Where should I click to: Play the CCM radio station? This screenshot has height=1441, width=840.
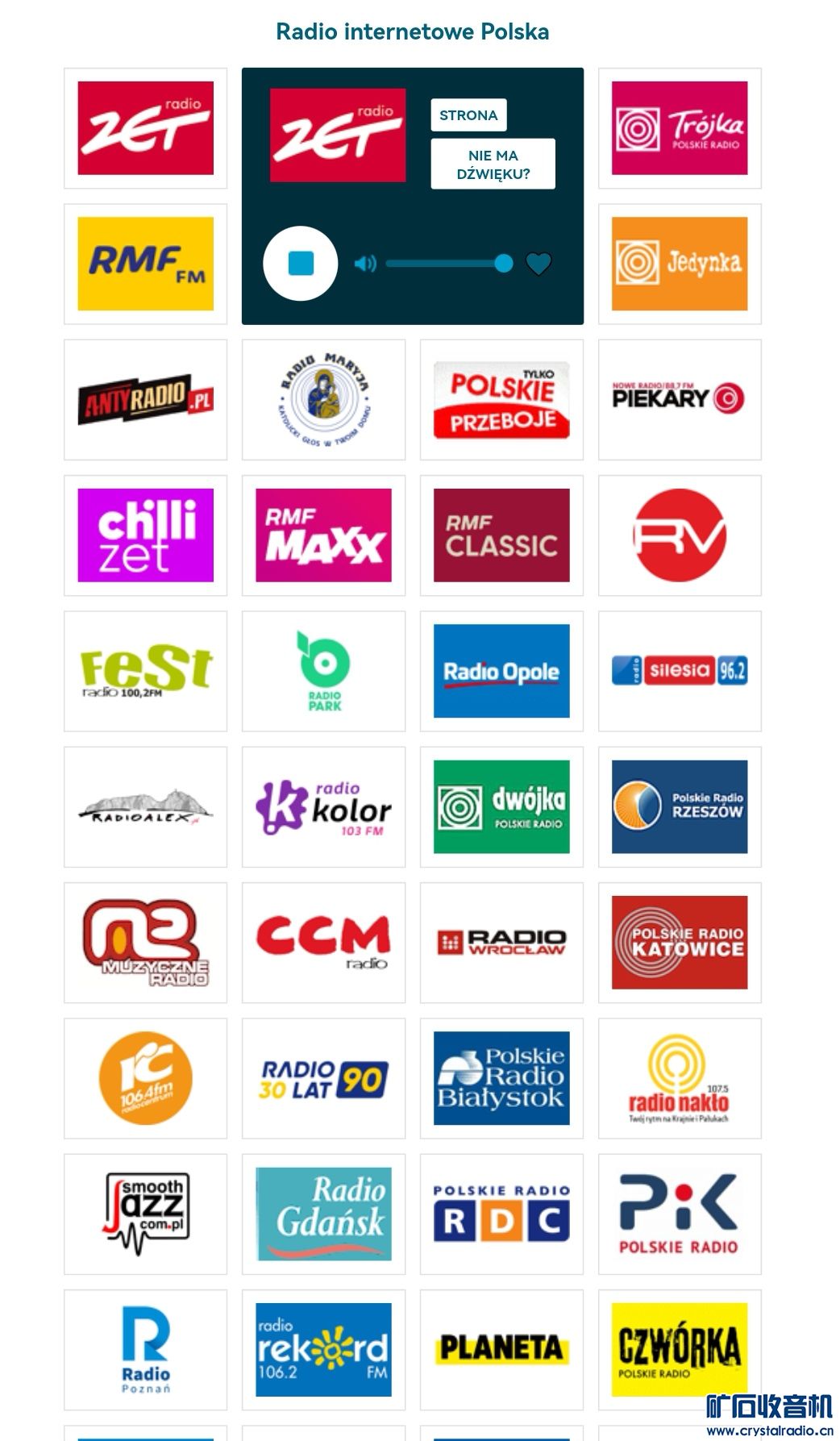[323, 942]
